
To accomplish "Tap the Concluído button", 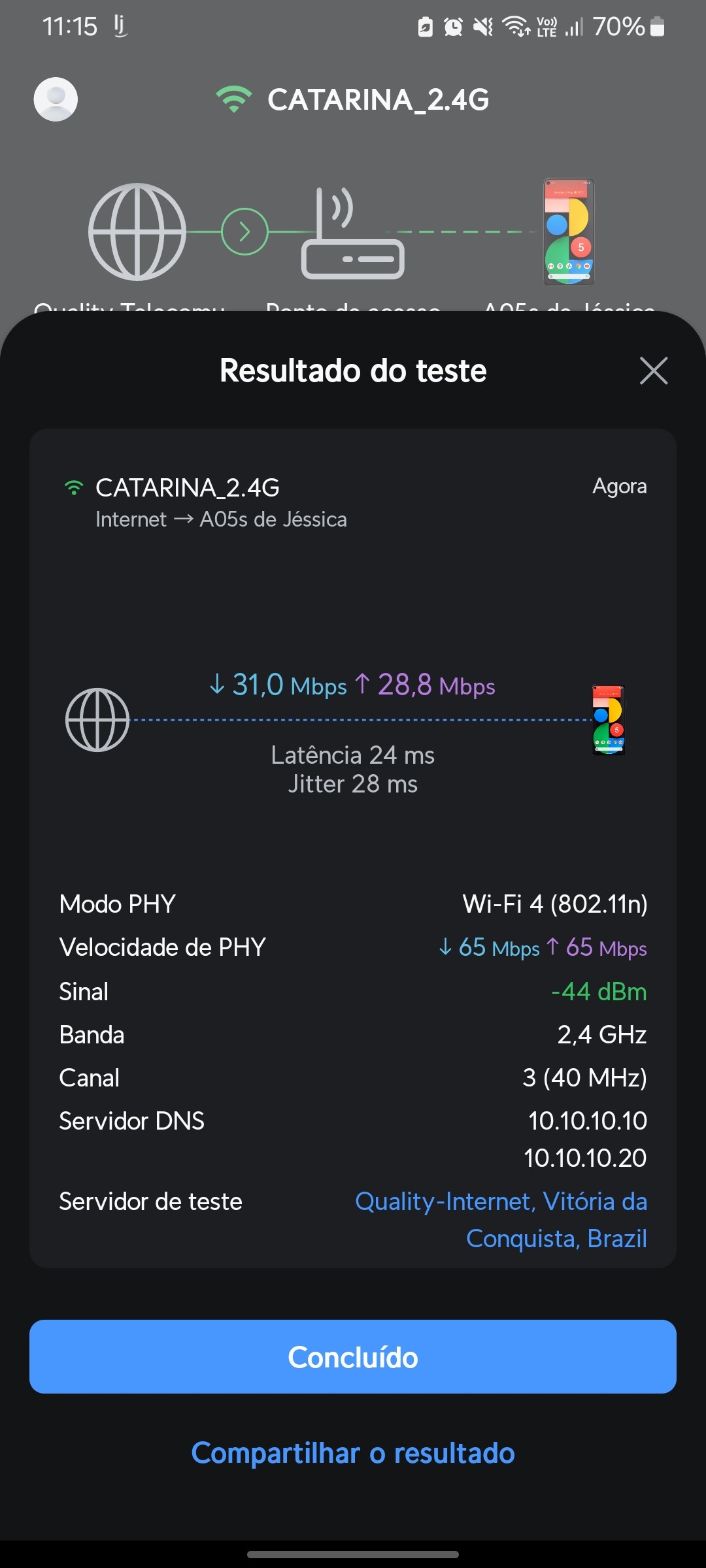I will (x=353, y=1357).
